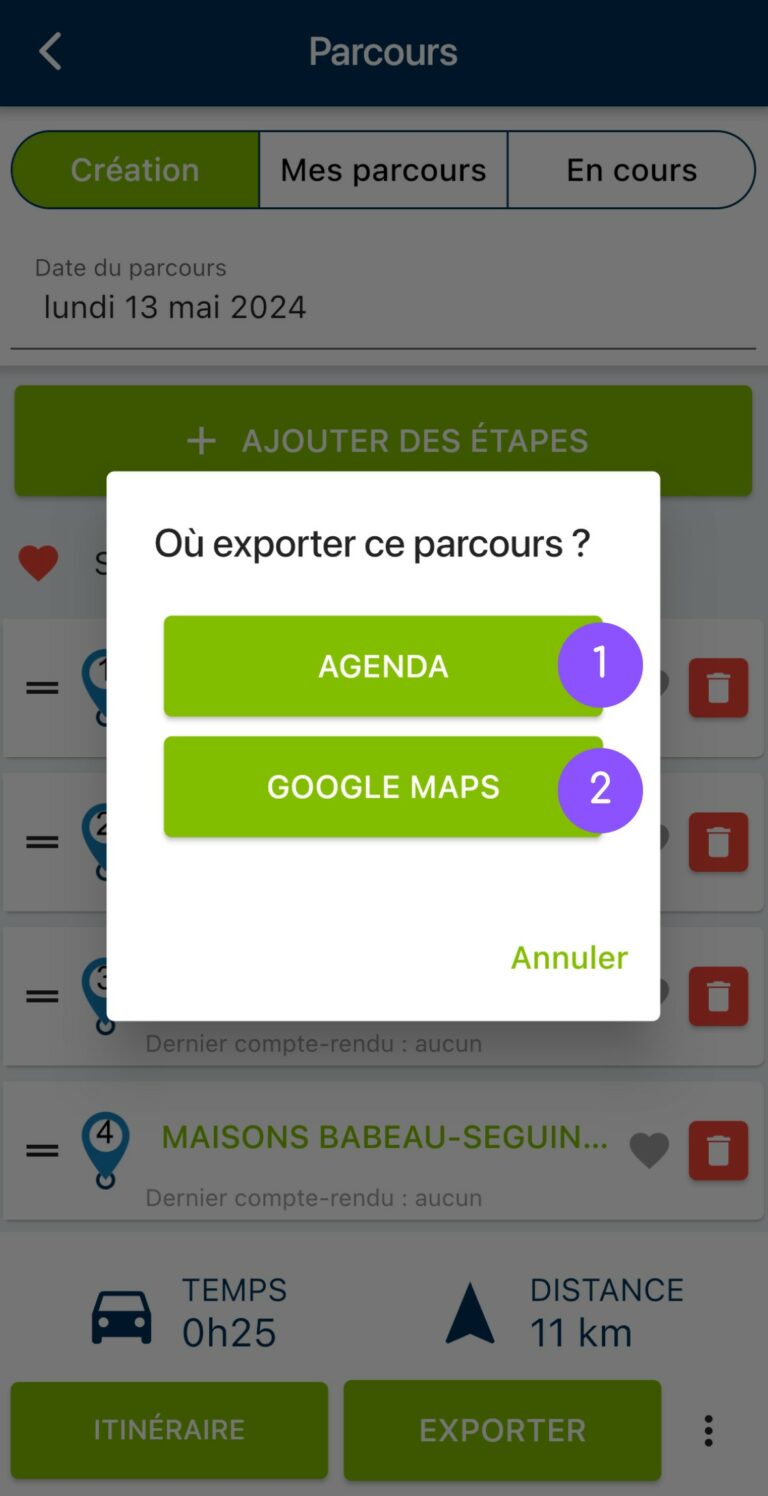Tap Ajouter des étapes
The width and height of the screenshot is (768, 1496).
point(383,440)
